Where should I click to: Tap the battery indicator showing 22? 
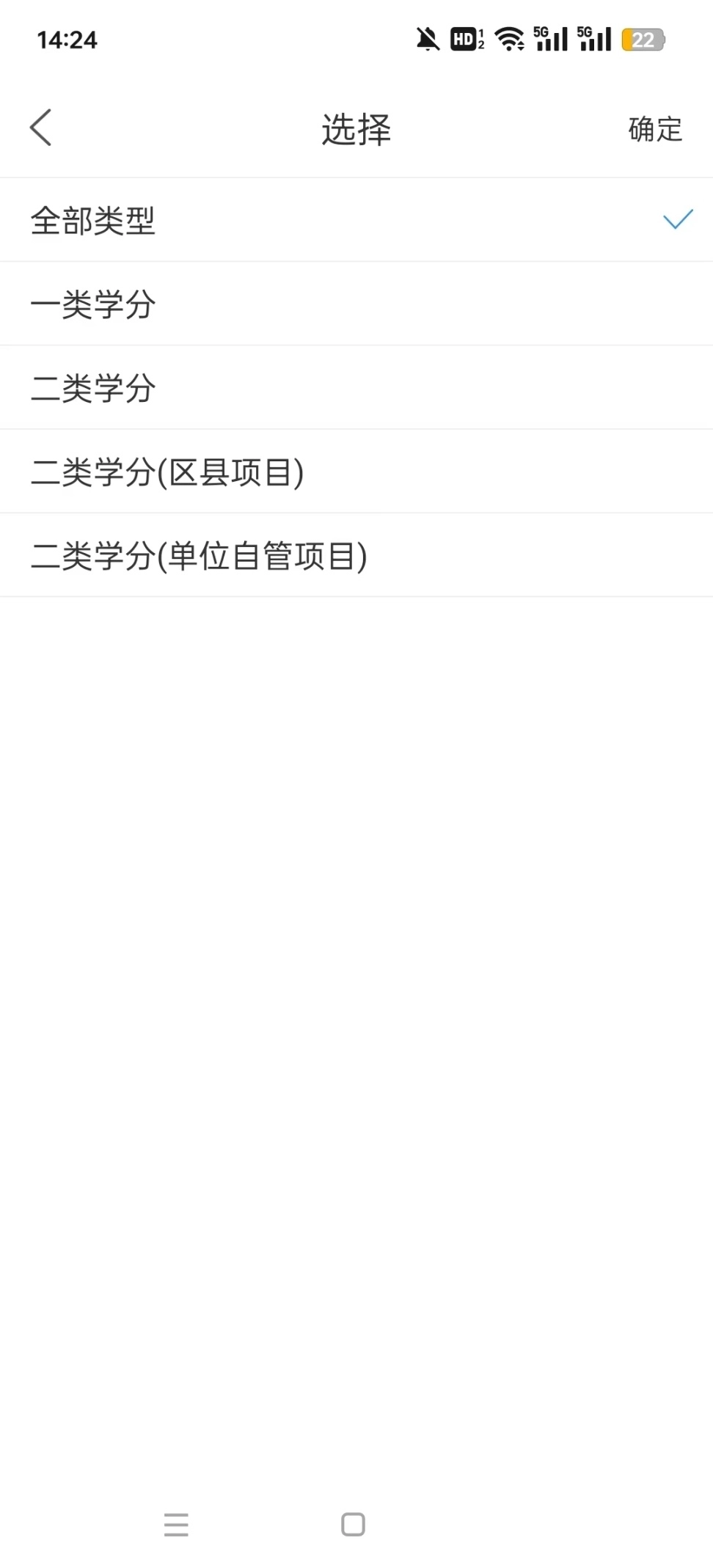642,40
